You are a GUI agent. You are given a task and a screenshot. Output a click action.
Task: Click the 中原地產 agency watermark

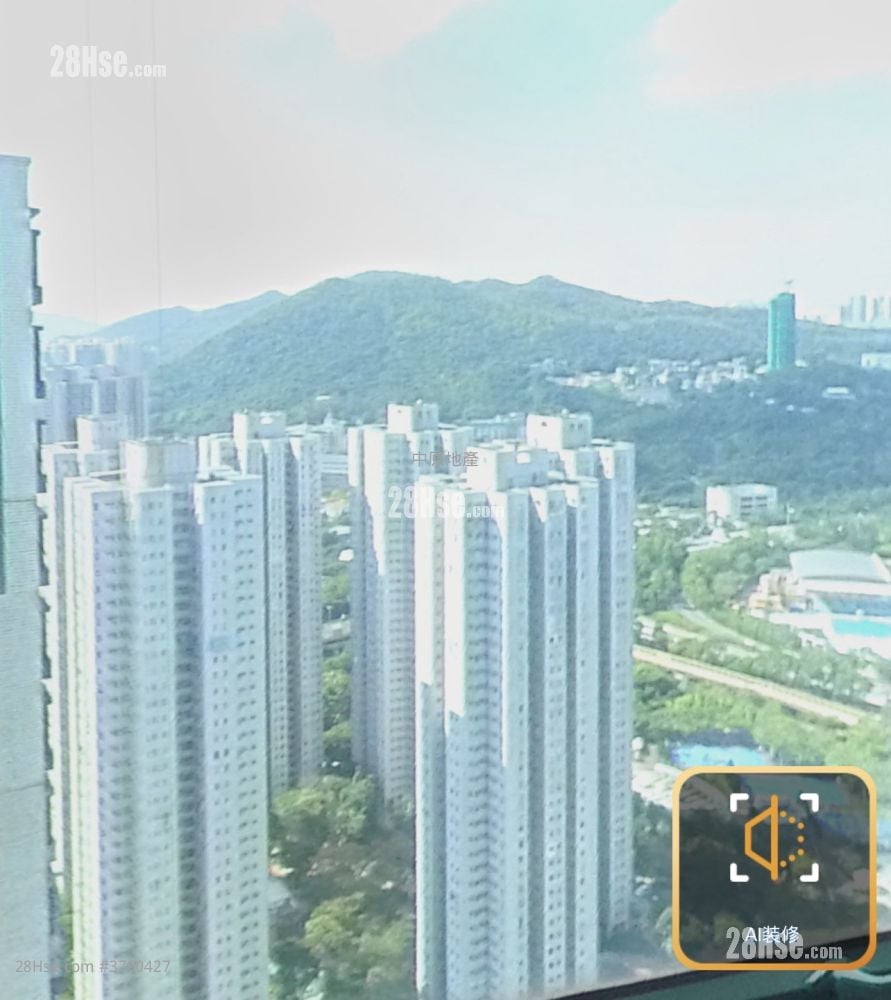click(x=444, y=462)
